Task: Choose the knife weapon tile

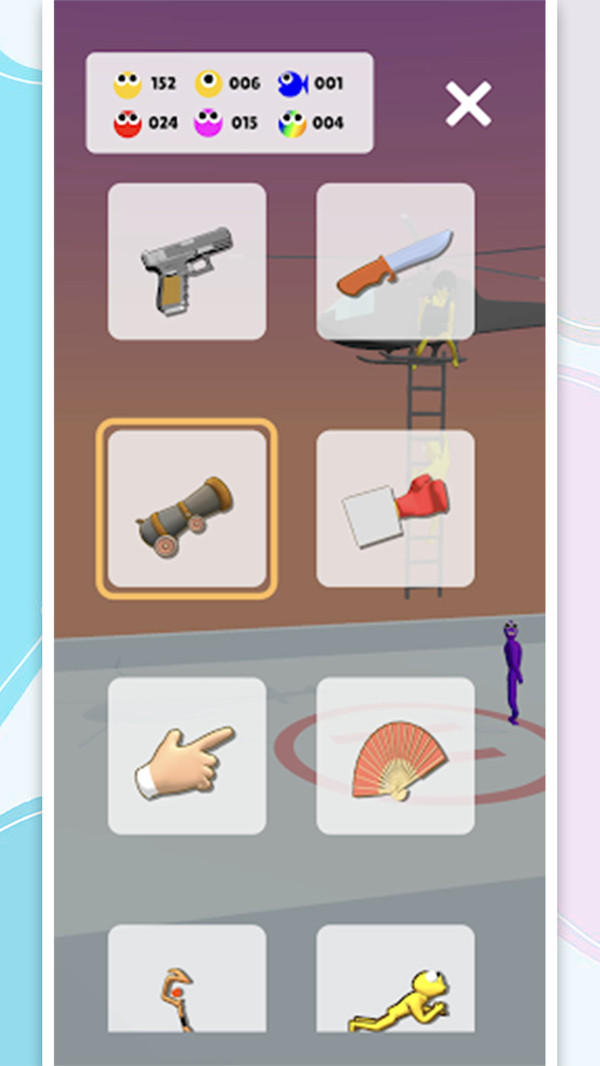Action: [395, 262]
